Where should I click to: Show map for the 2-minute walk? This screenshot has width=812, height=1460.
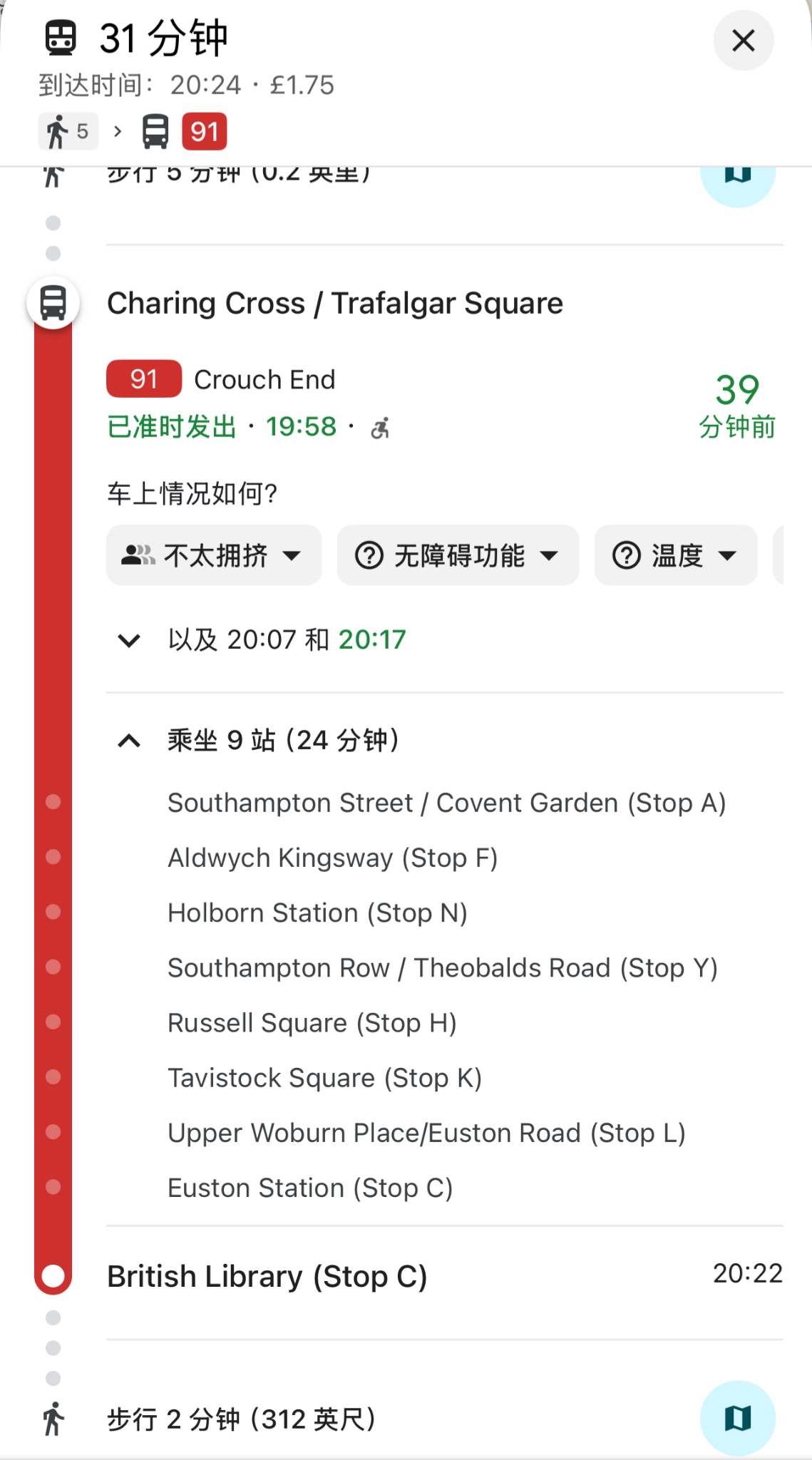coord(737,1418)
